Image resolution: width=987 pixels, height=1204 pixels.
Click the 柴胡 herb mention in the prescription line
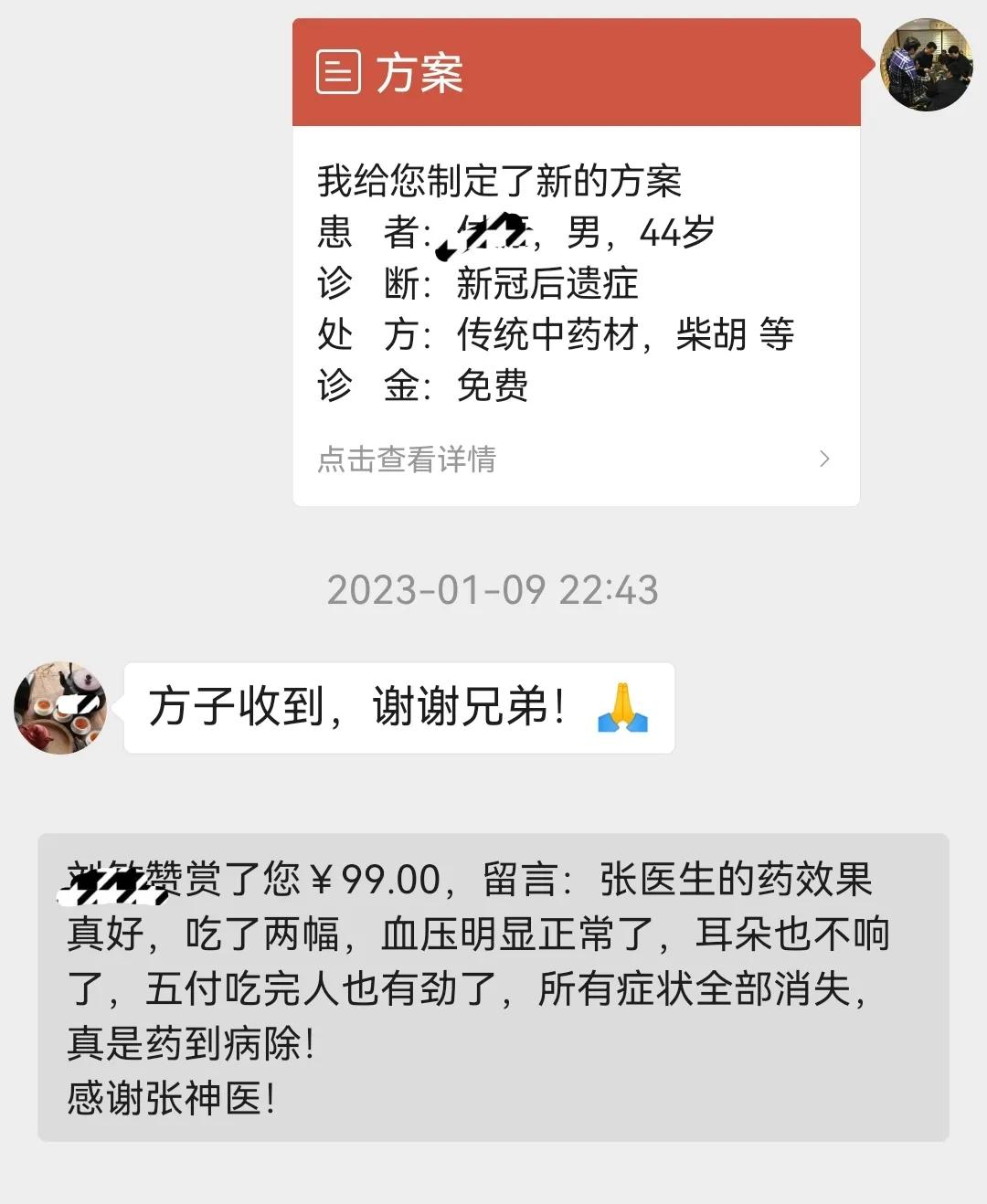pos(712,335)
